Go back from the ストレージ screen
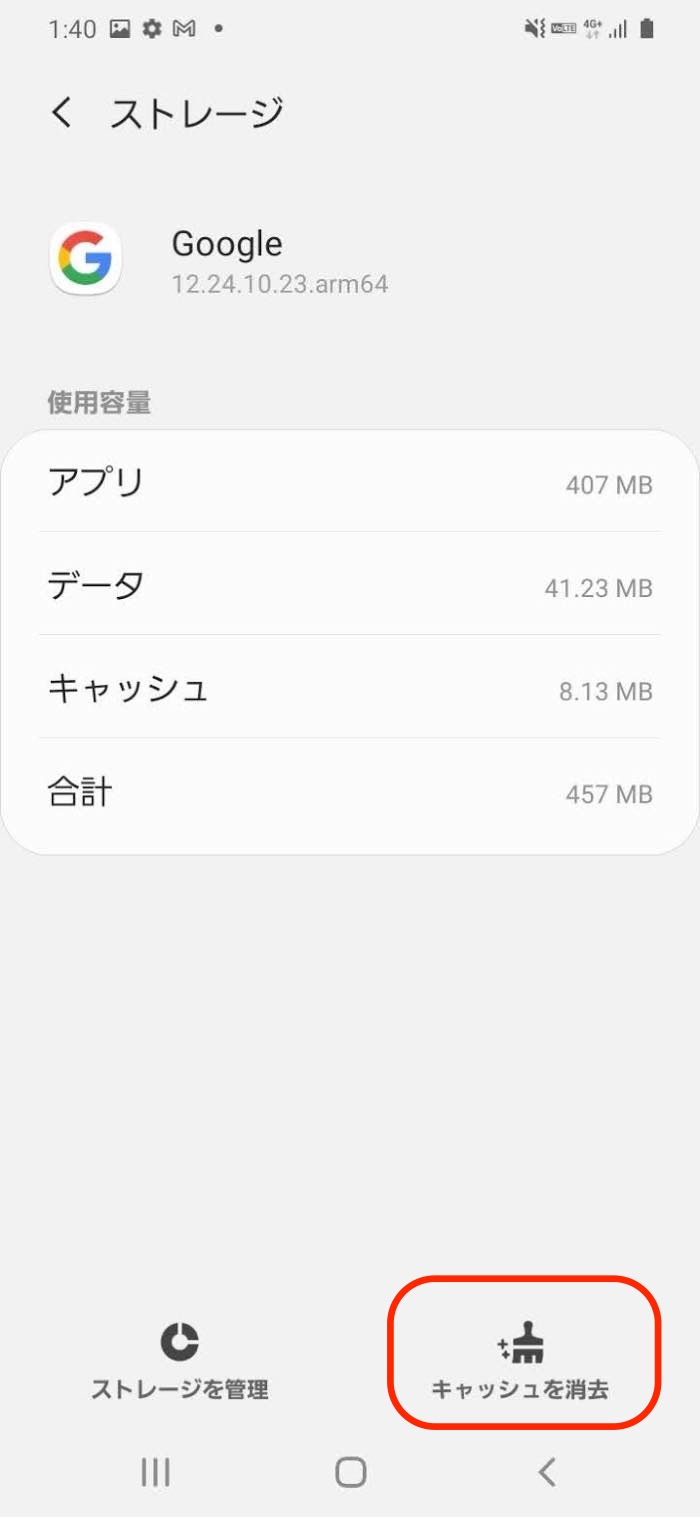This screenshot has height=1517, width=700. (x=62, y=114)
